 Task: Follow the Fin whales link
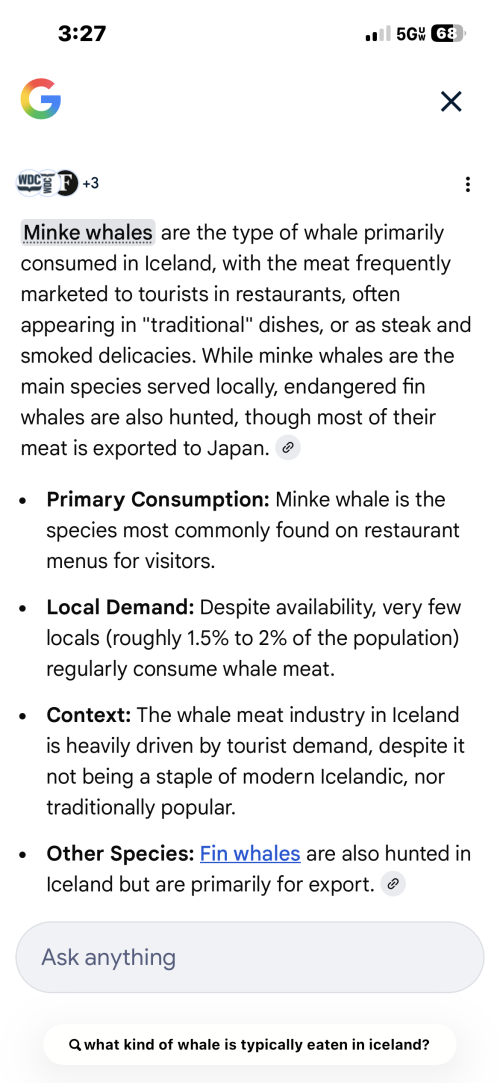[250, 854]
